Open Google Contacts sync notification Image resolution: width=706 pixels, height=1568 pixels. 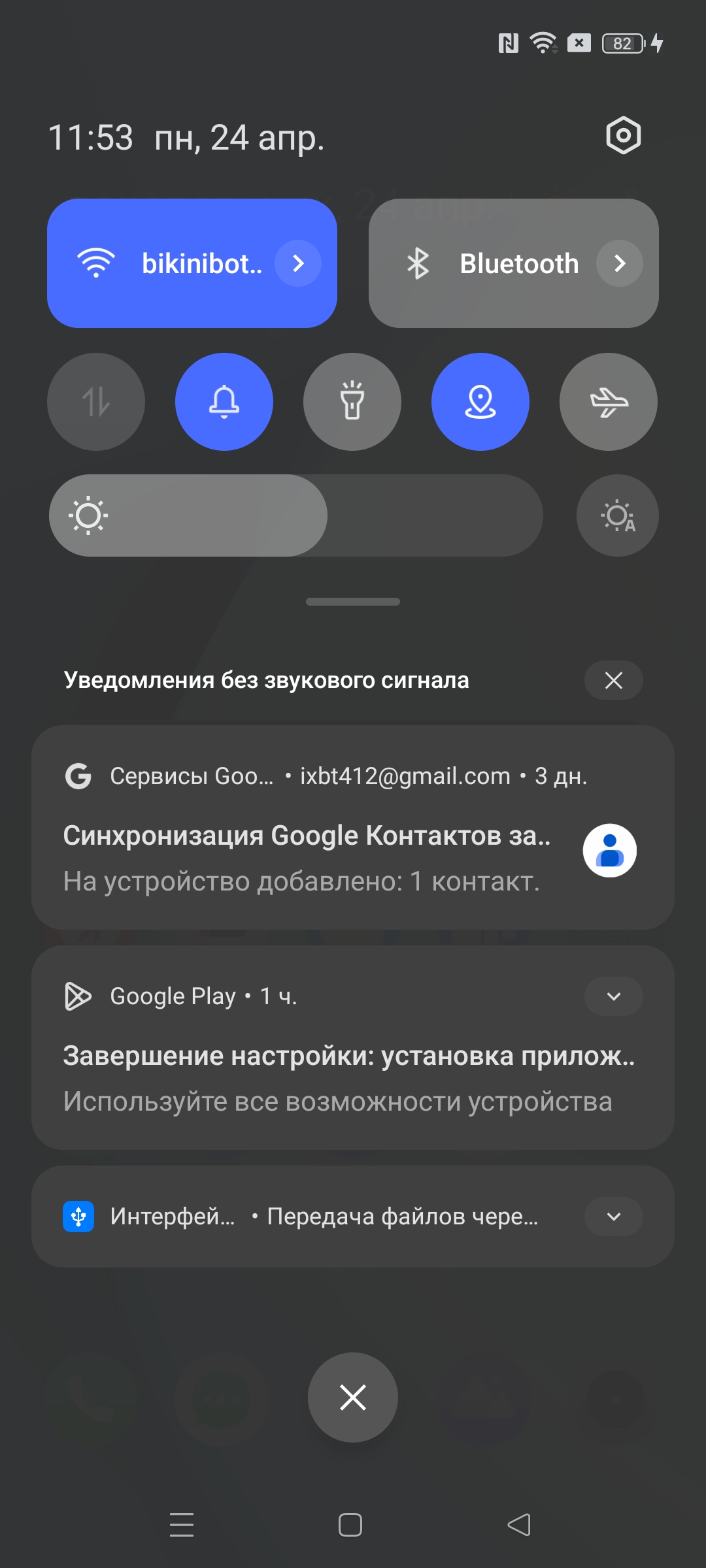coord(307,849)
